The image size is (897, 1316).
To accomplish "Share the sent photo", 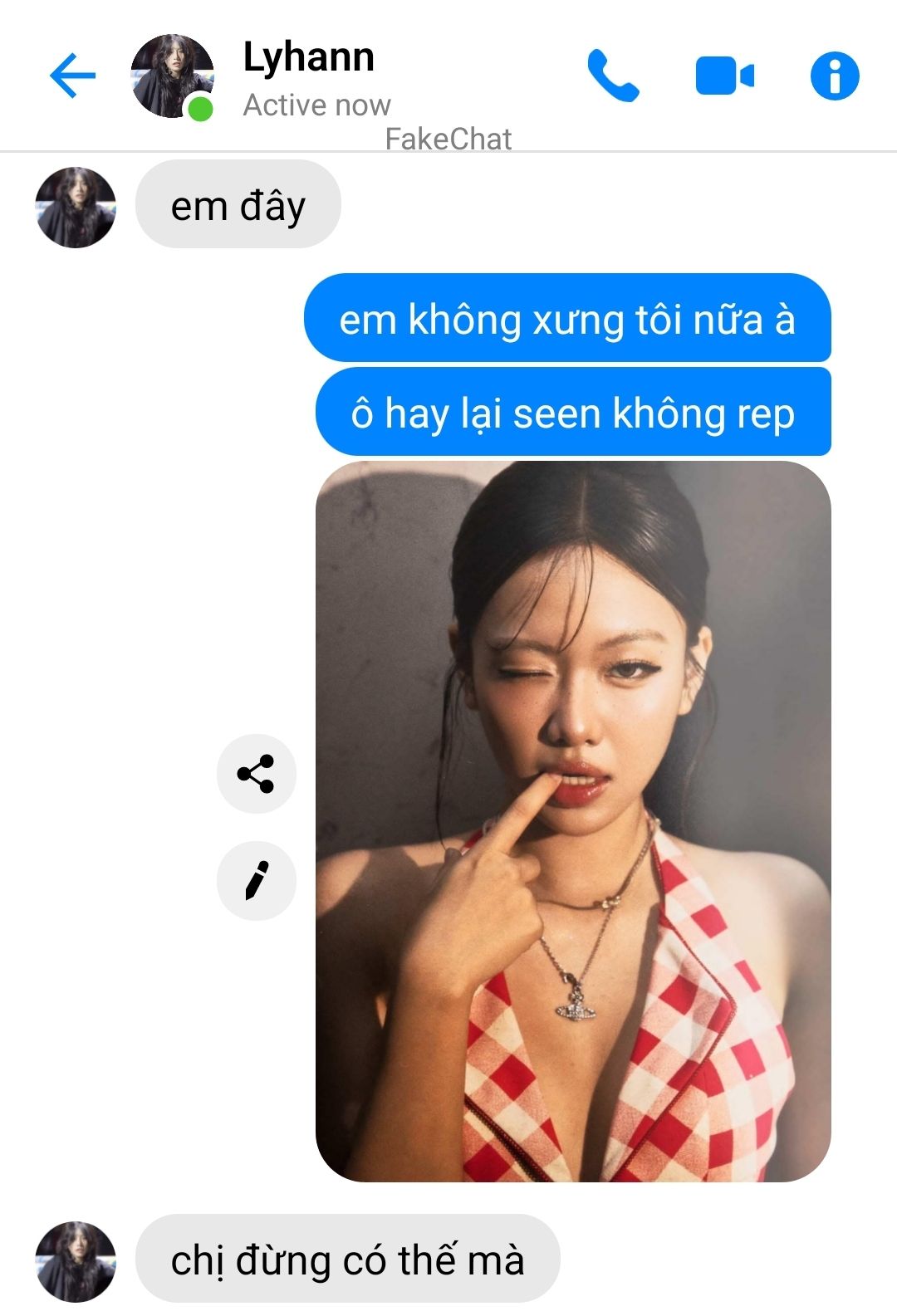I will pos(256,774).
